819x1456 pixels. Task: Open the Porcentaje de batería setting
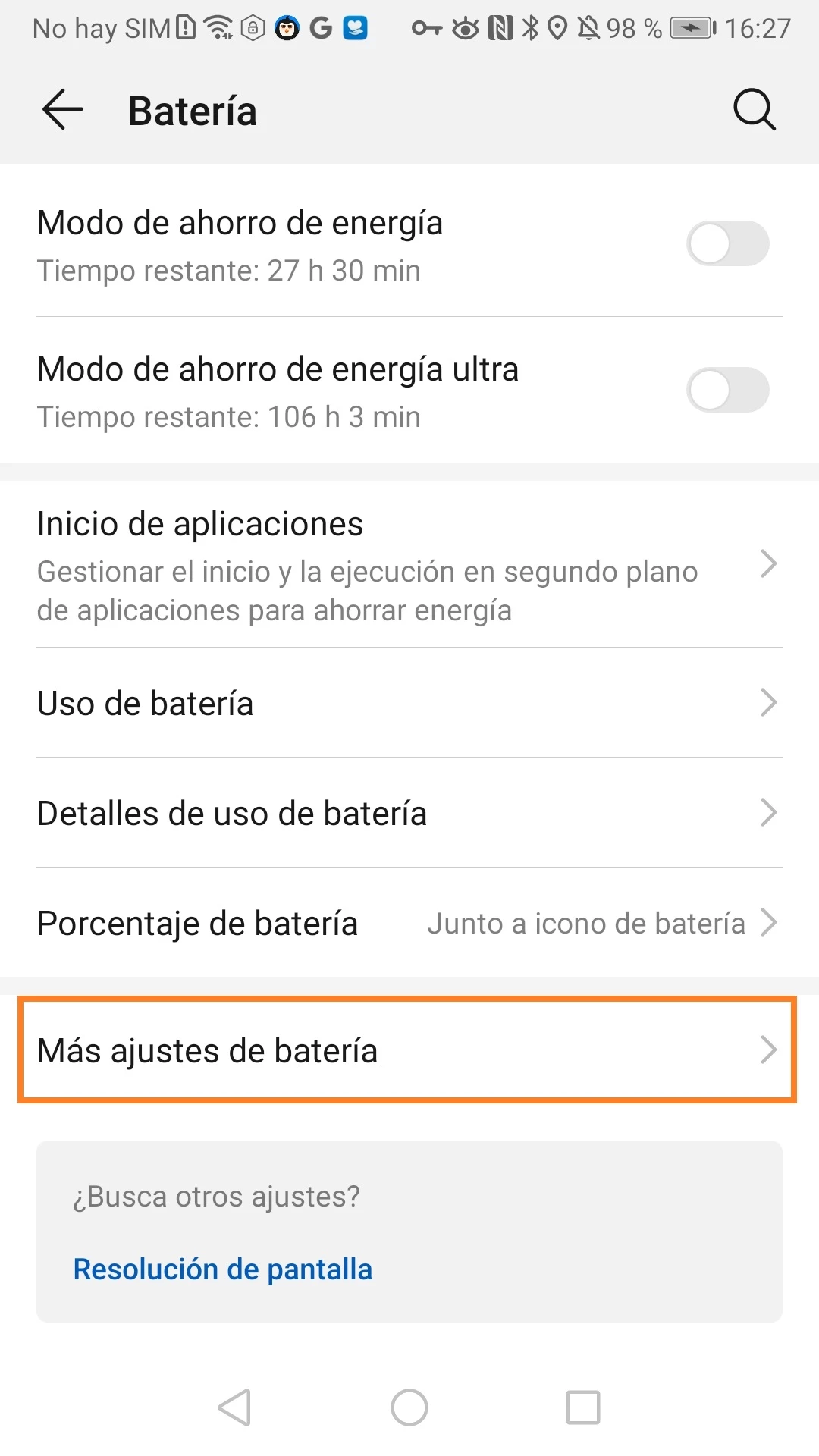pyautogui.click(x=409, y=923)
